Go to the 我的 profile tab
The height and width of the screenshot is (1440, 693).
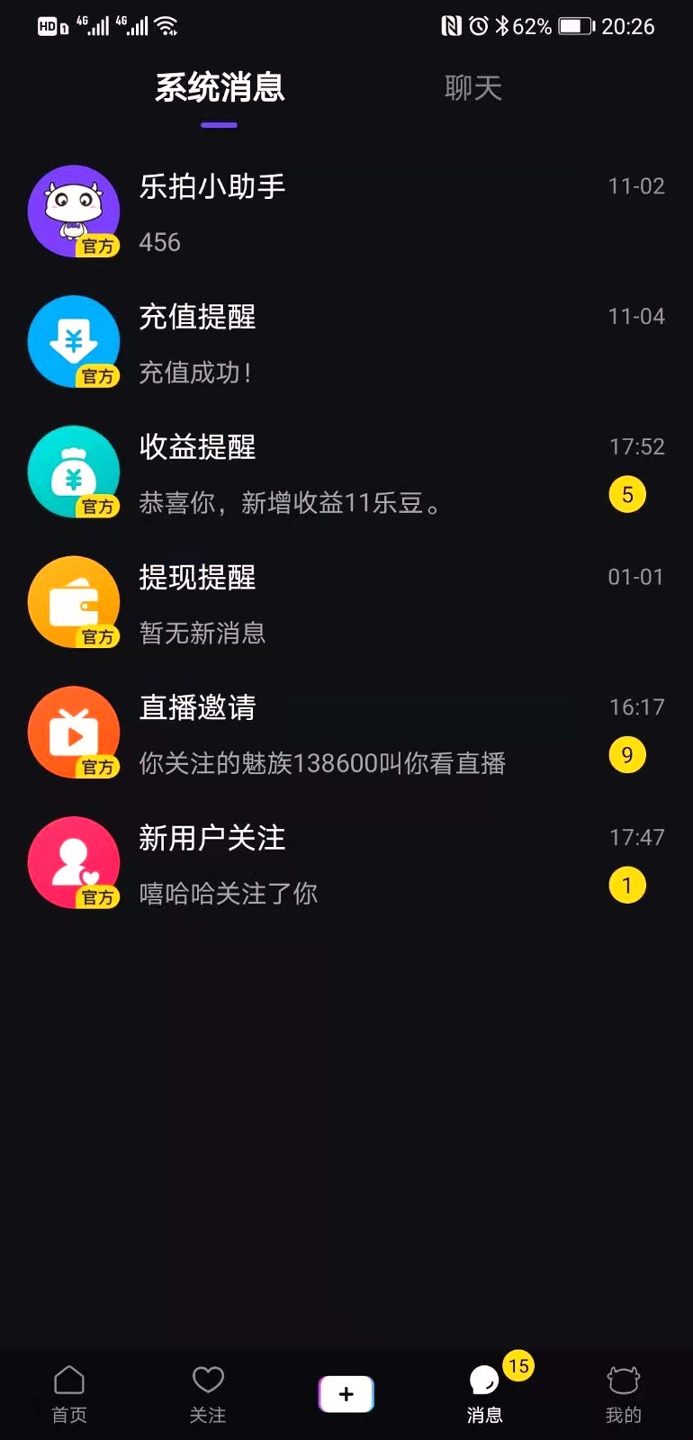tap(623, 1394)
